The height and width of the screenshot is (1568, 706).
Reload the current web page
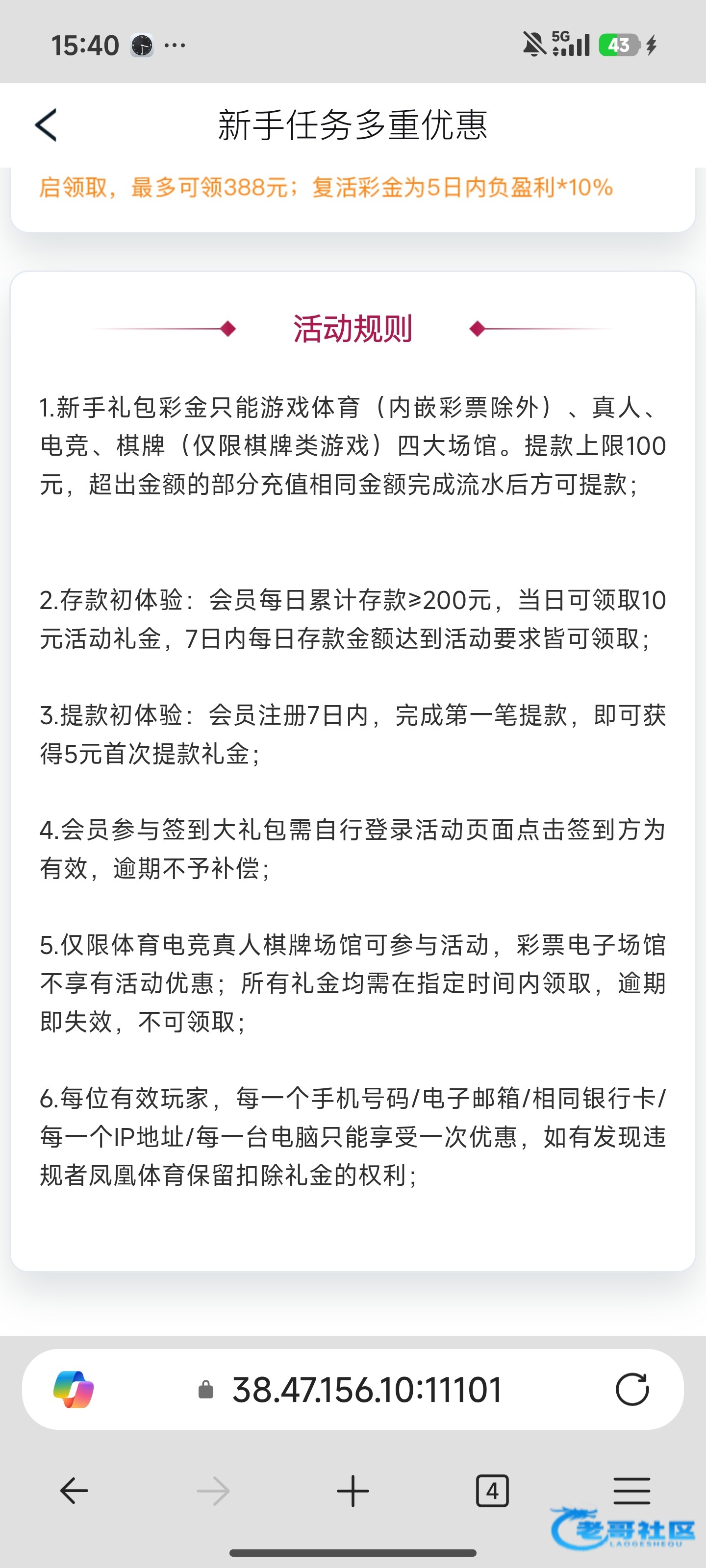(631, 1390)
